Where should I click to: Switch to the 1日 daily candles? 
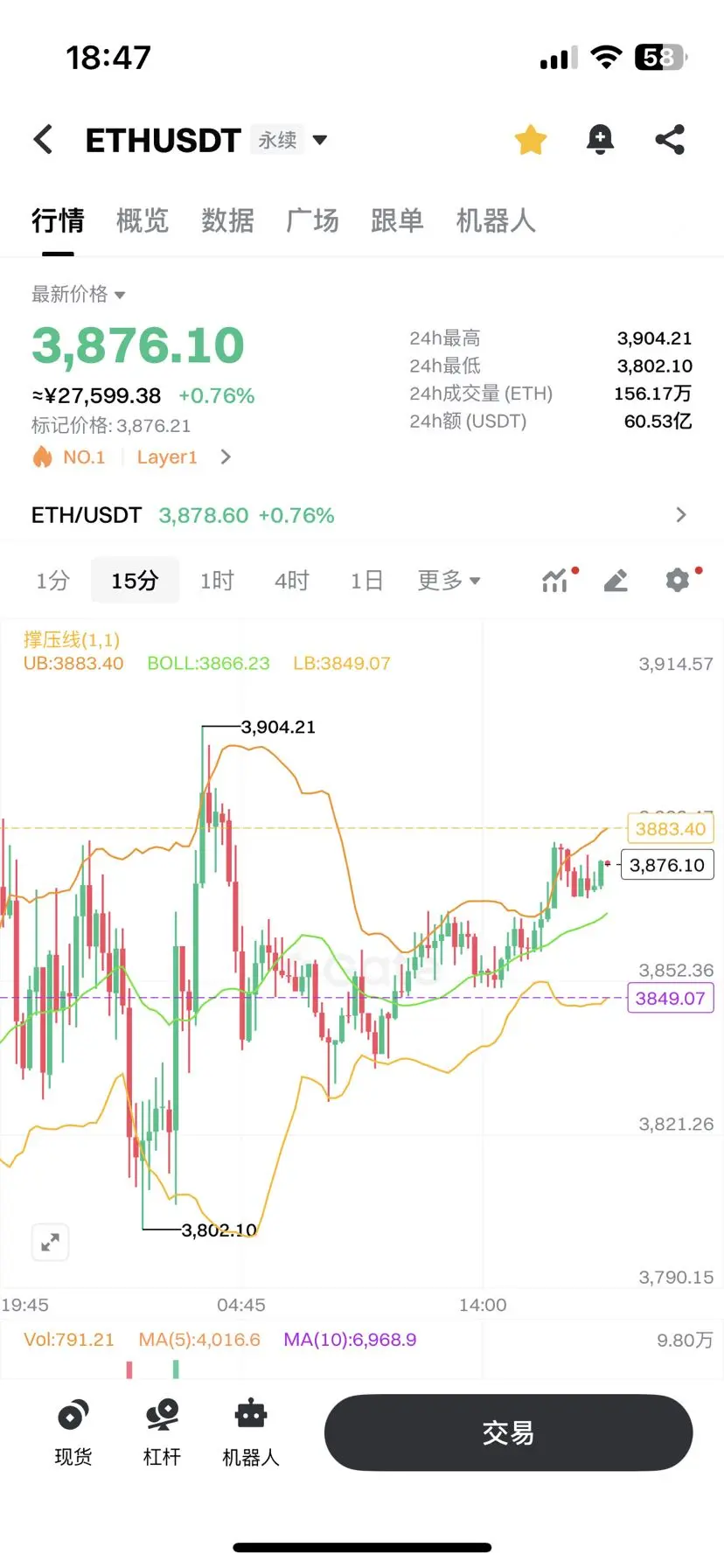(366, 580)
